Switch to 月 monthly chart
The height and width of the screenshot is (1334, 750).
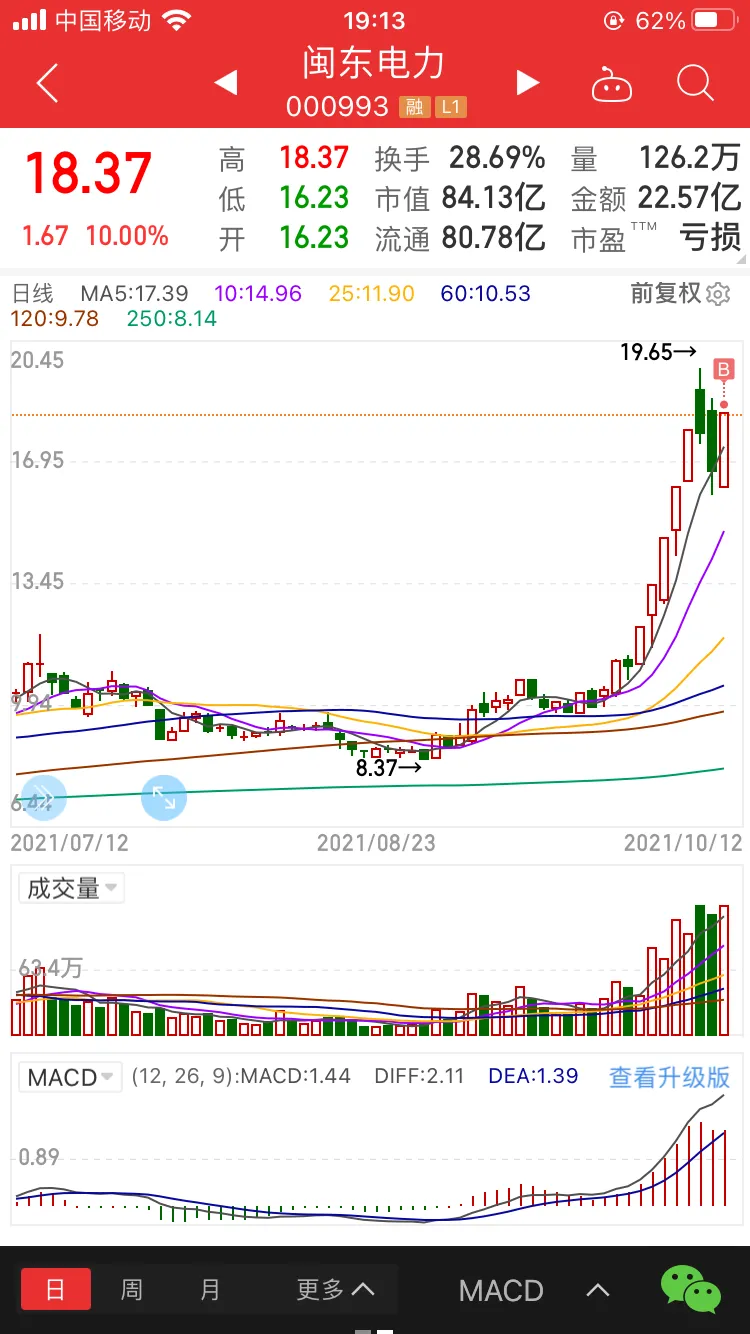click(210, 1289)
